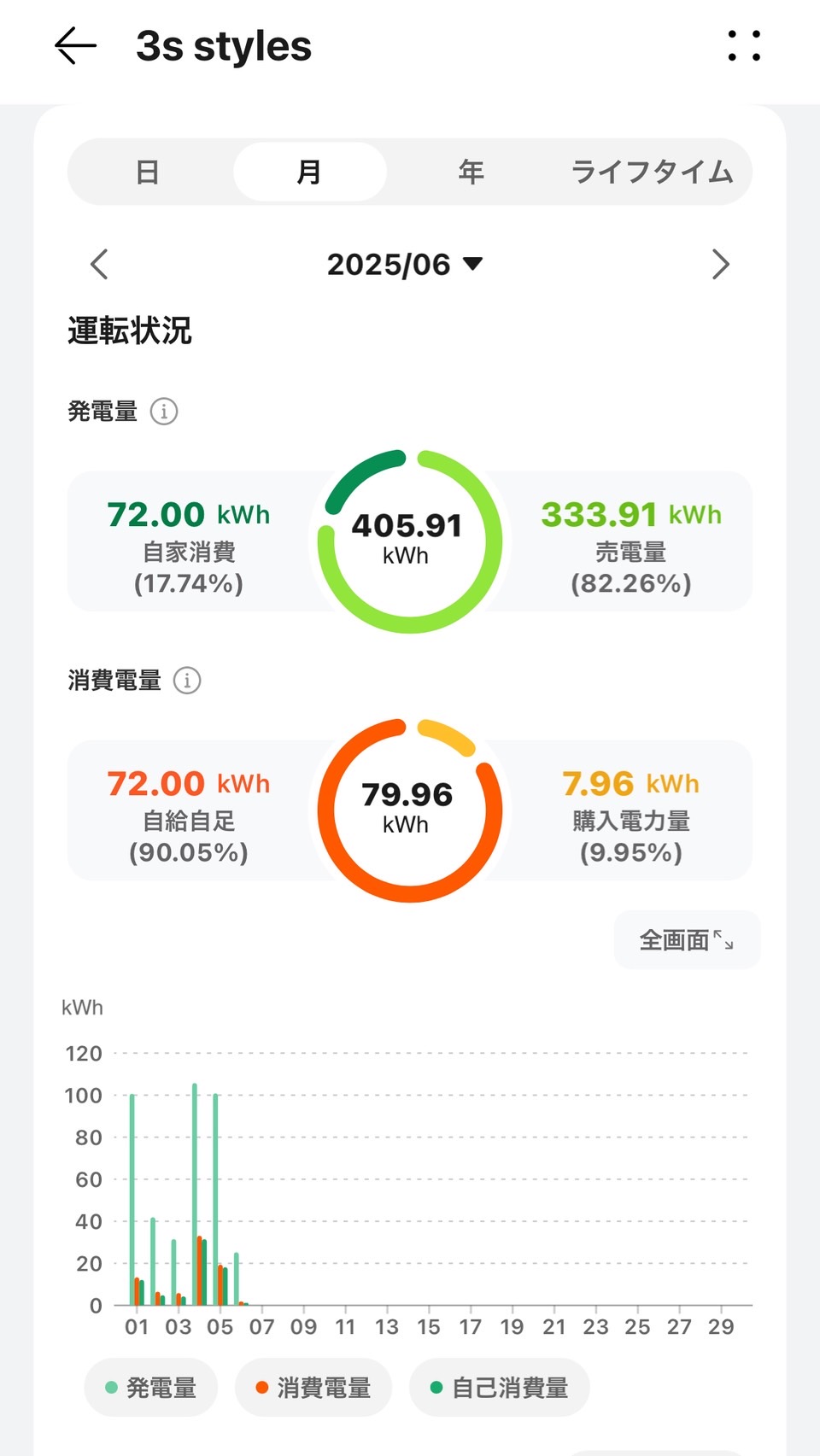Go to the previous month
This screenshot has height=1456, width=820.
click(99, 265)
